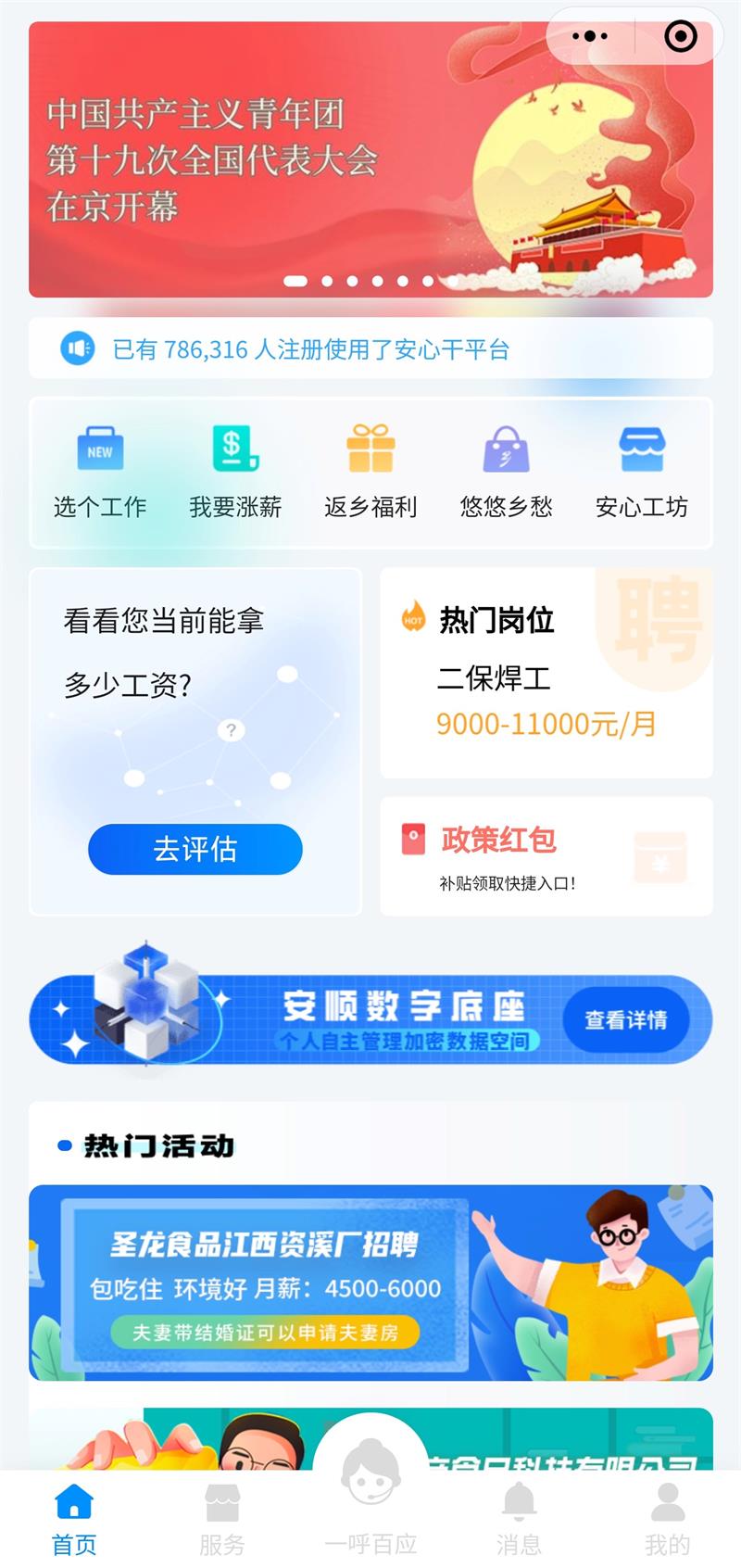Tap 查看详情 on the 安顺数字底座 banner
Viewport: 741px width, 1568px height.
pos(626,1020)
